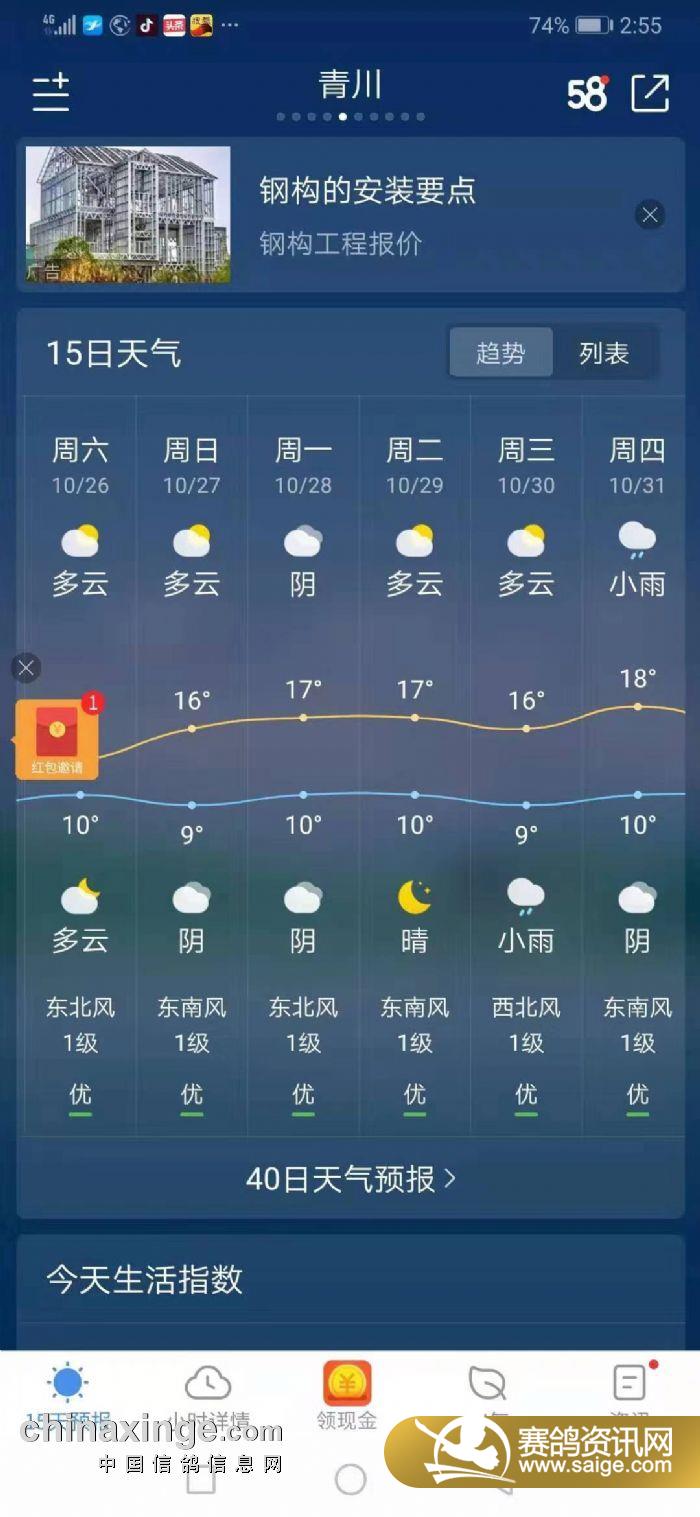Select the 周日 10/27 forecast column

point(191,760)
